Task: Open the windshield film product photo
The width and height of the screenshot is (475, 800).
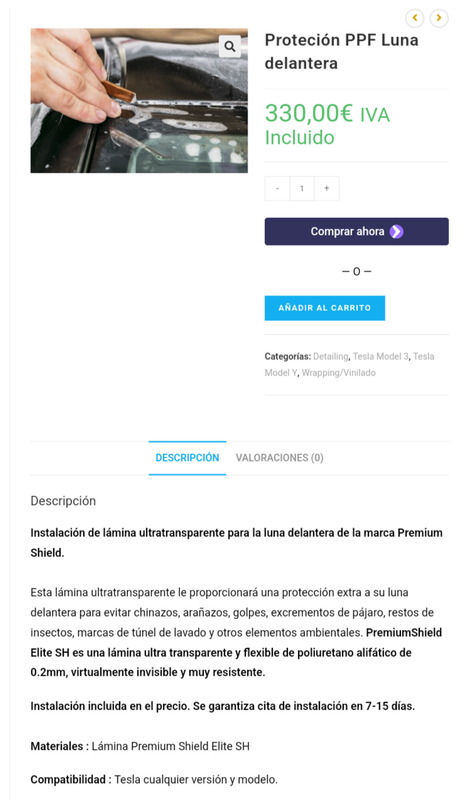Action: [x=139, y=101]
